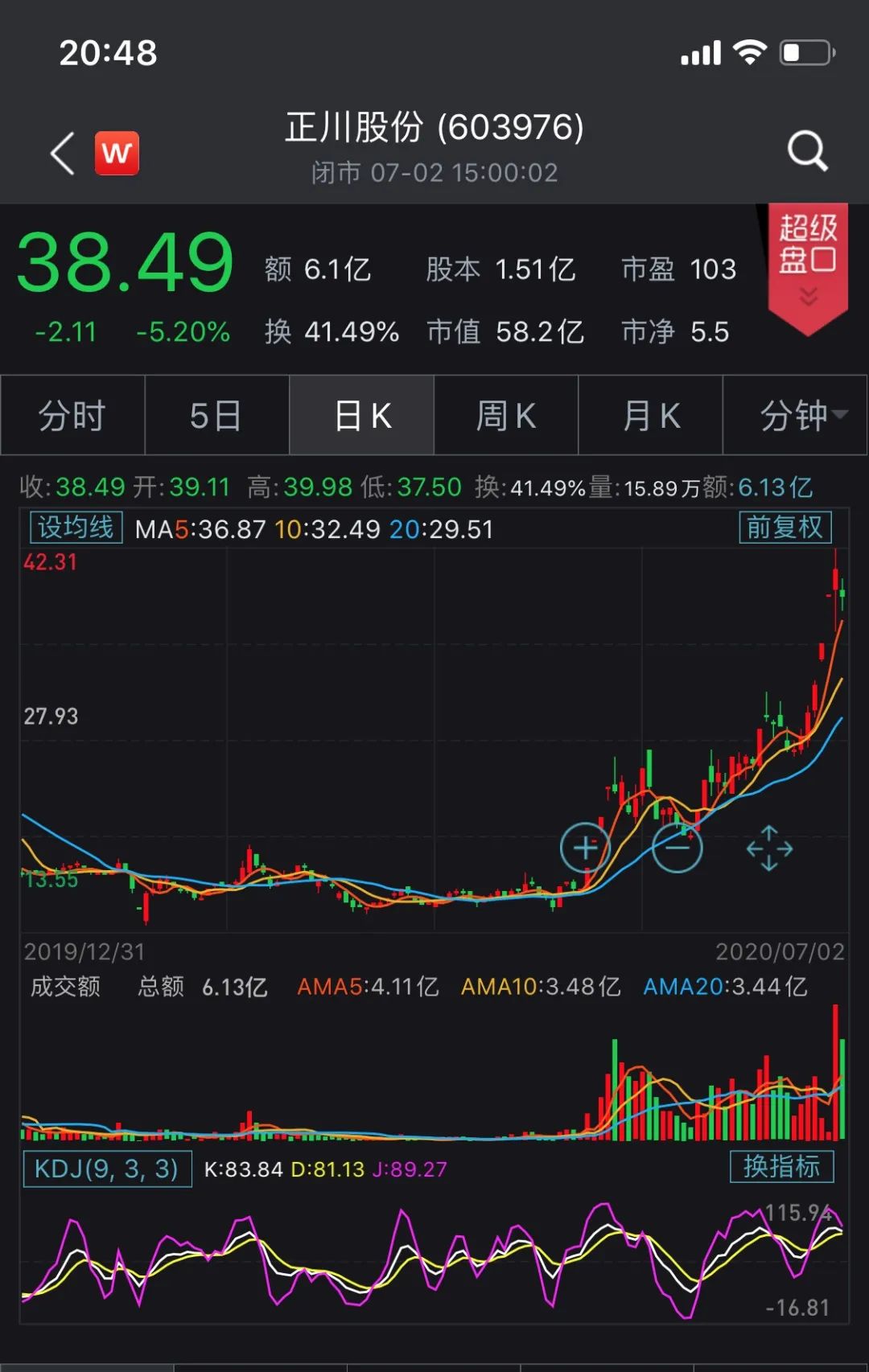869x1372 pixels.
Task: Tap the signal strength indicator
Action: (701, 51)
